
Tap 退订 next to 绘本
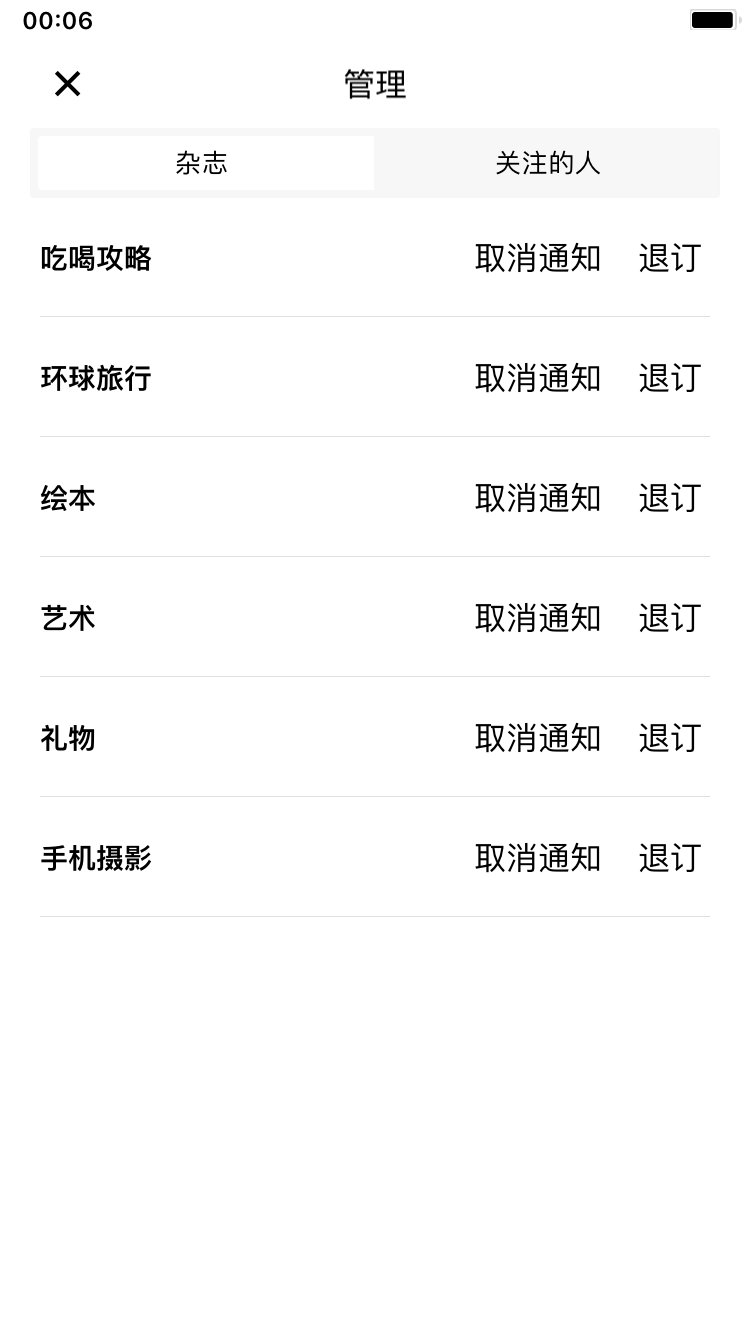[x=670, y=498]
